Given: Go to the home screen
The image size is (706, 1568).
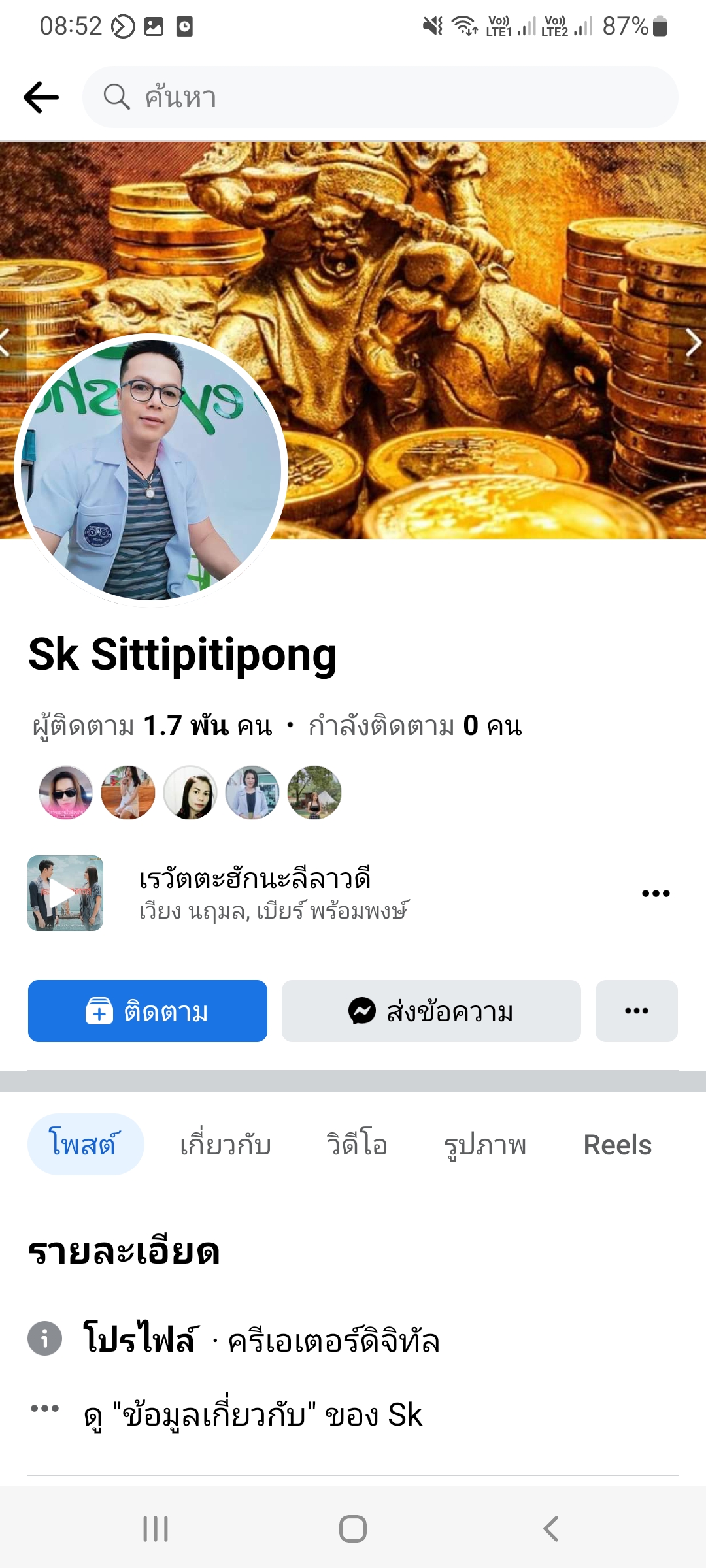Looking at the screenshot, I should click(353, 1529).
